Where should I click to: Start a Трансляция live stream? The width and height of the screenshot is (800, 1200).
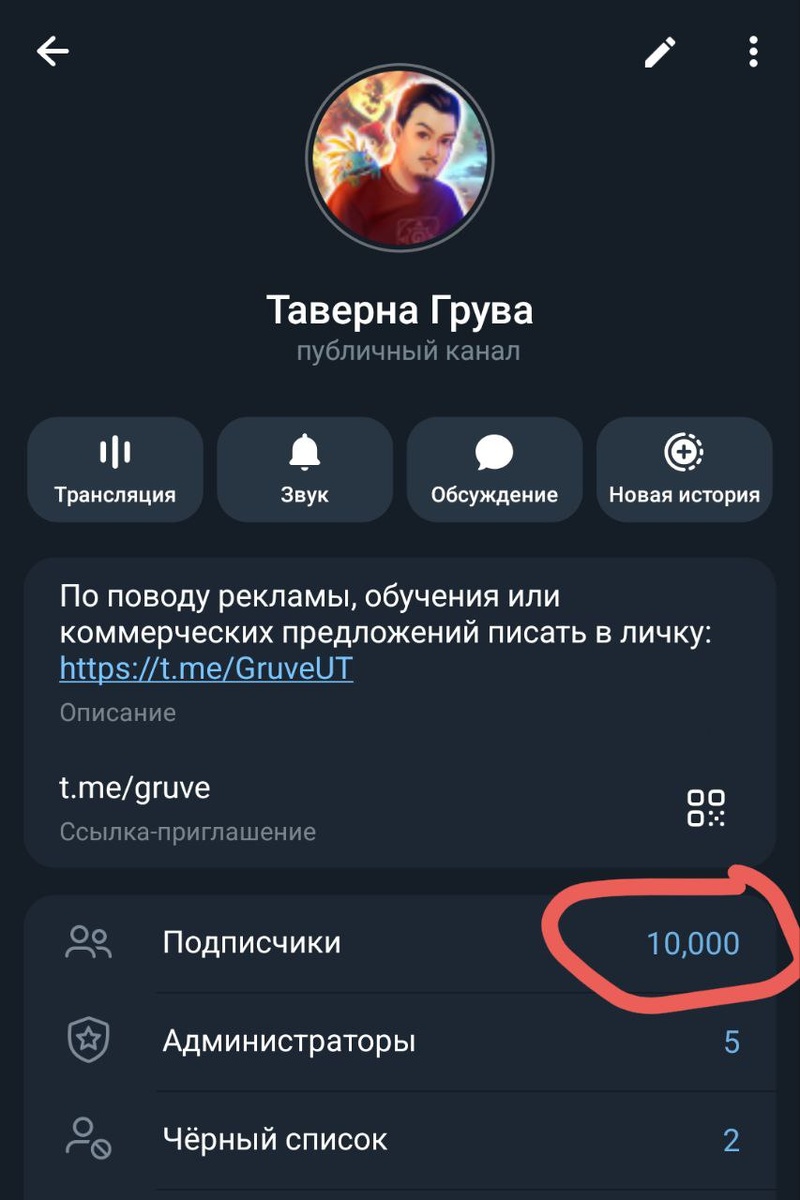coord(115,469)
